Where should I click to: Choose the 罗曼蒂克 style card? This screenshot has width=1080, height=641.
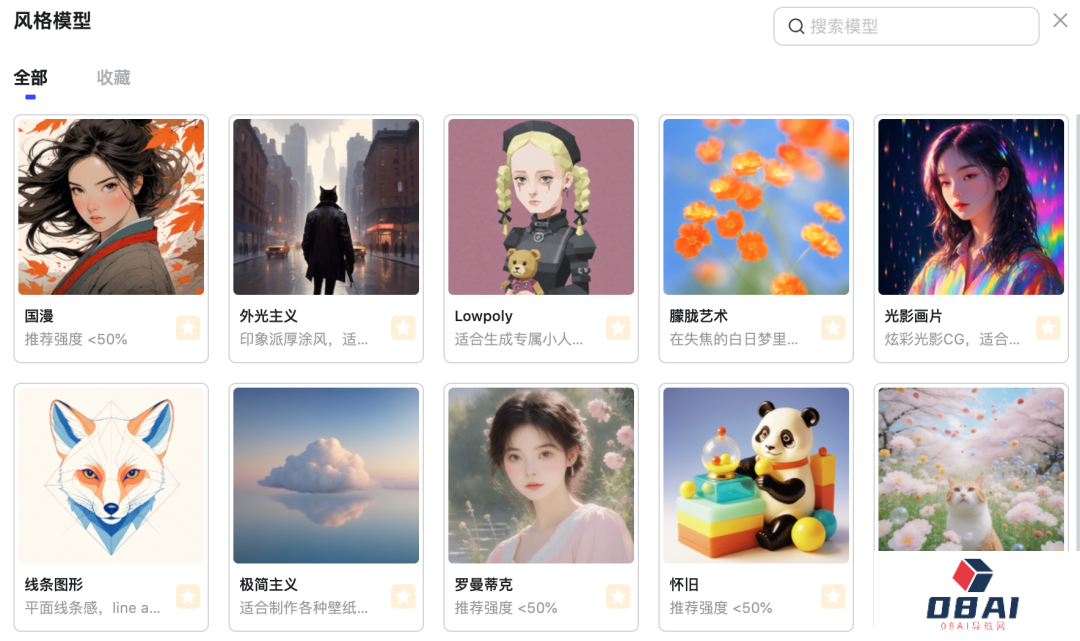click(541, 475)
